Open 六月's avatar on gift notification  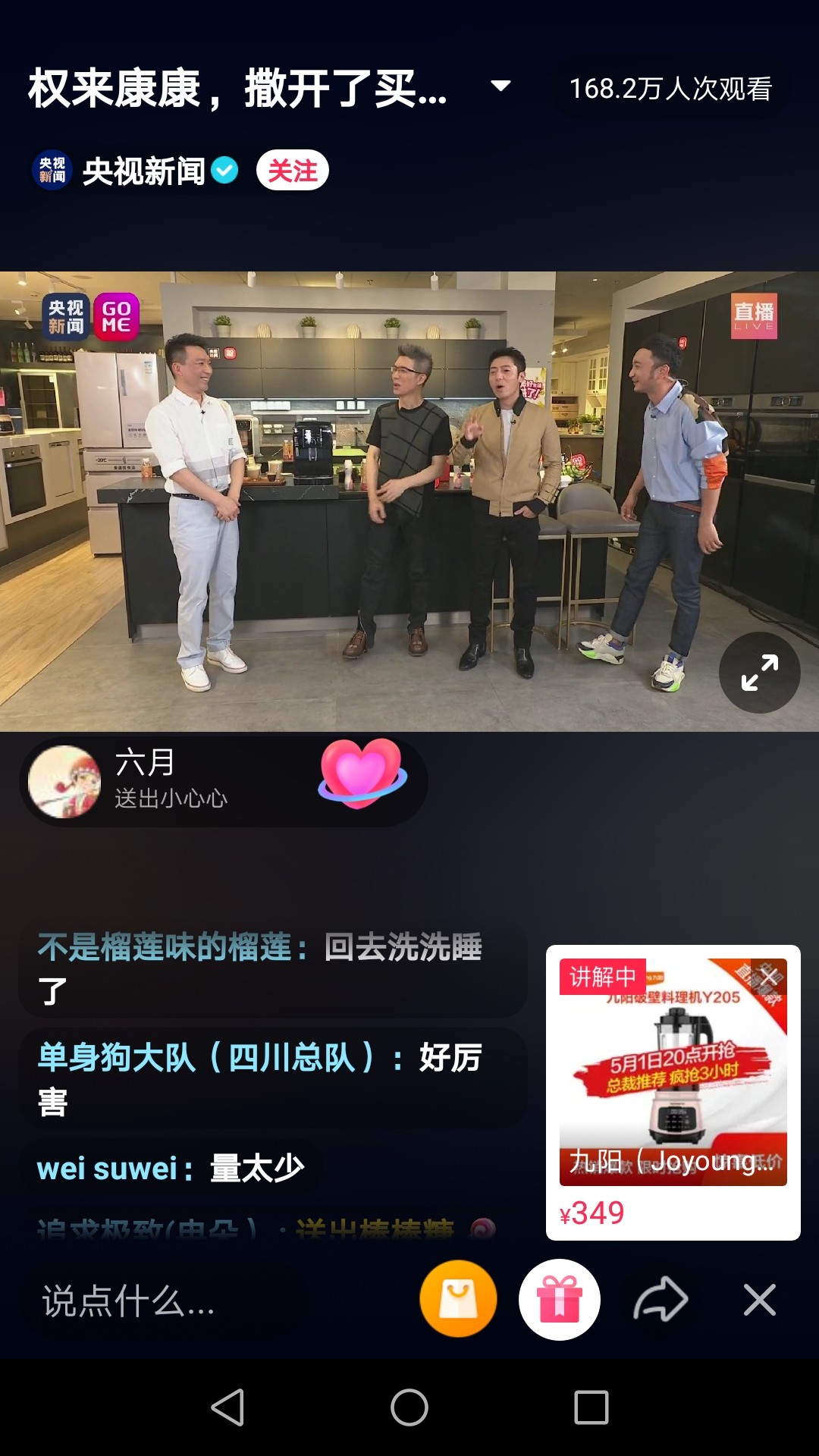pyautogui.click(x=64, y=782)
